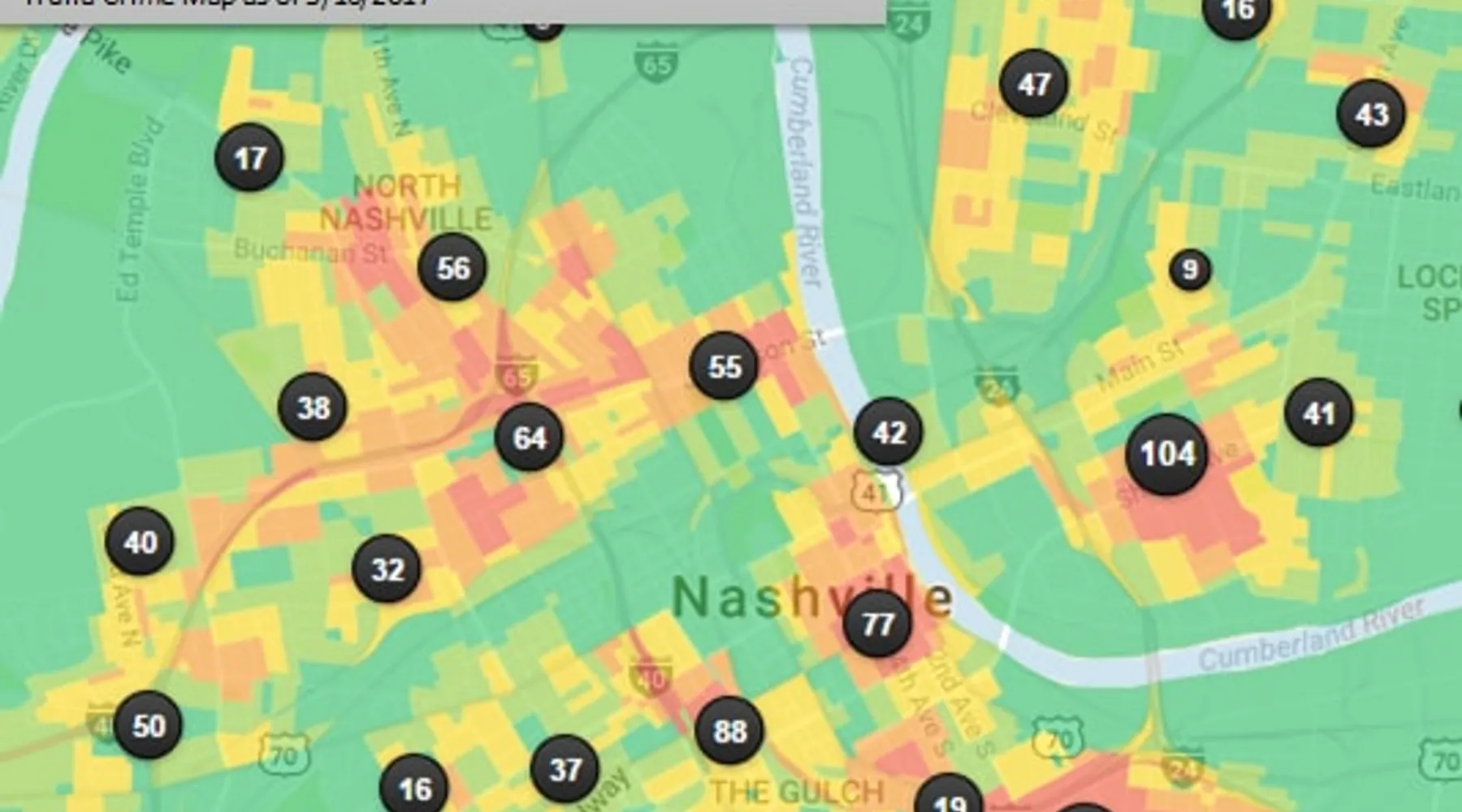
Task: Select the 32 cluster marker
Action: (387, 568)
